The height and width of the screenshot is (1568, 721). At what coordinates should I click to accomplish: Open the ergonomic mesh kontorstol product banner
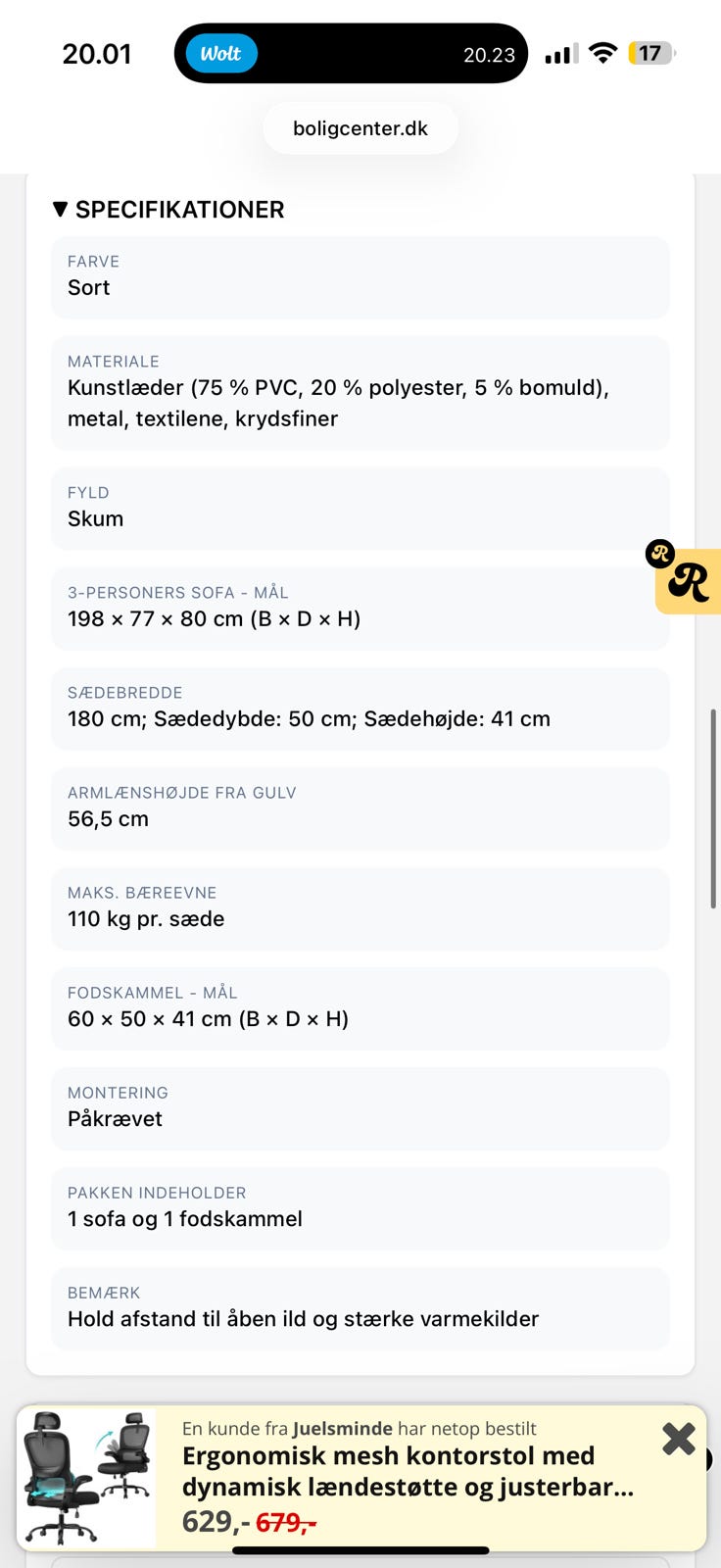pyautogui.click(x=360, y=1478)
